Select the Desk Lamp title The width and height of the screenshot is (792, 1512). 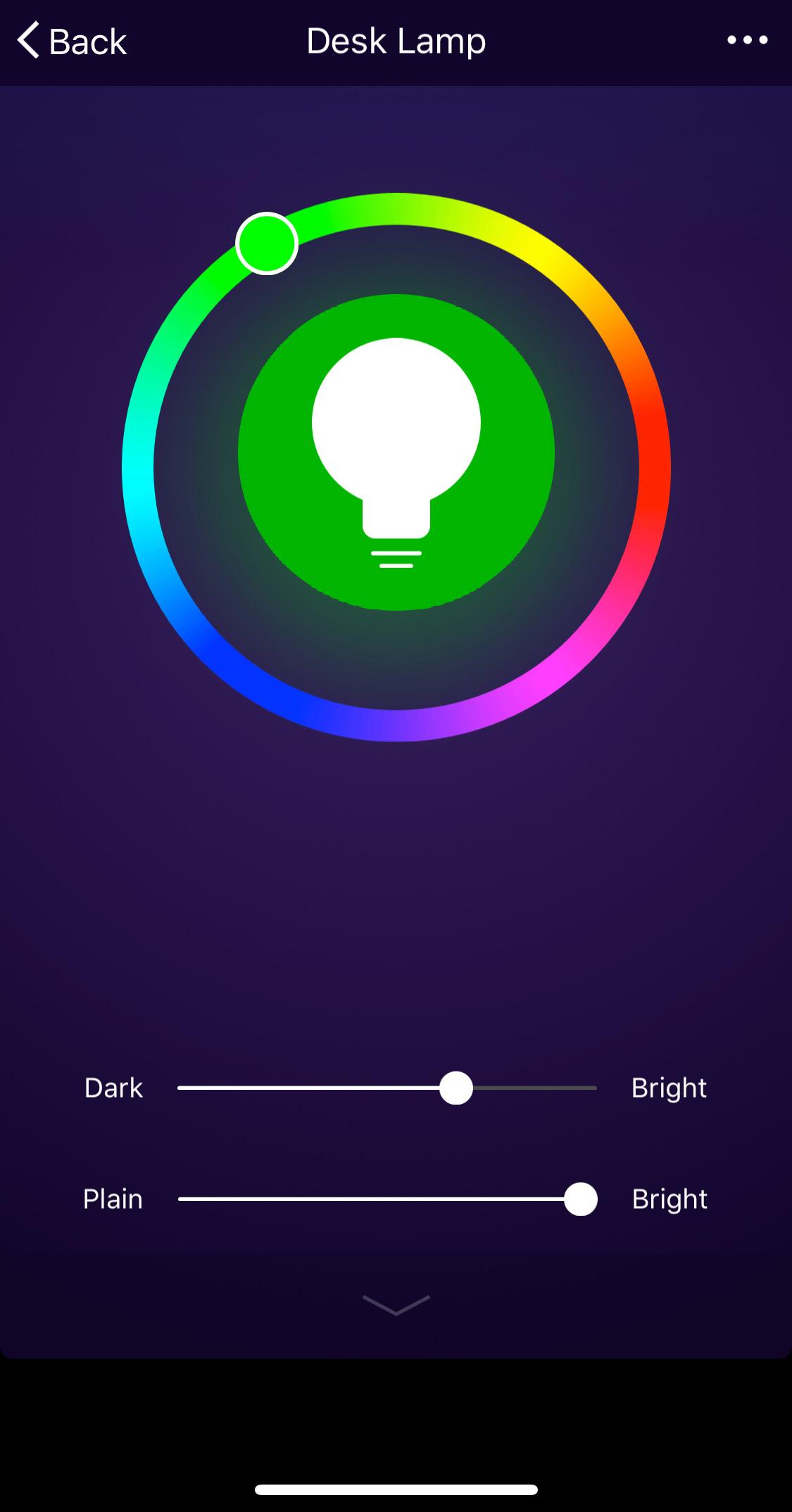(396, 41)
